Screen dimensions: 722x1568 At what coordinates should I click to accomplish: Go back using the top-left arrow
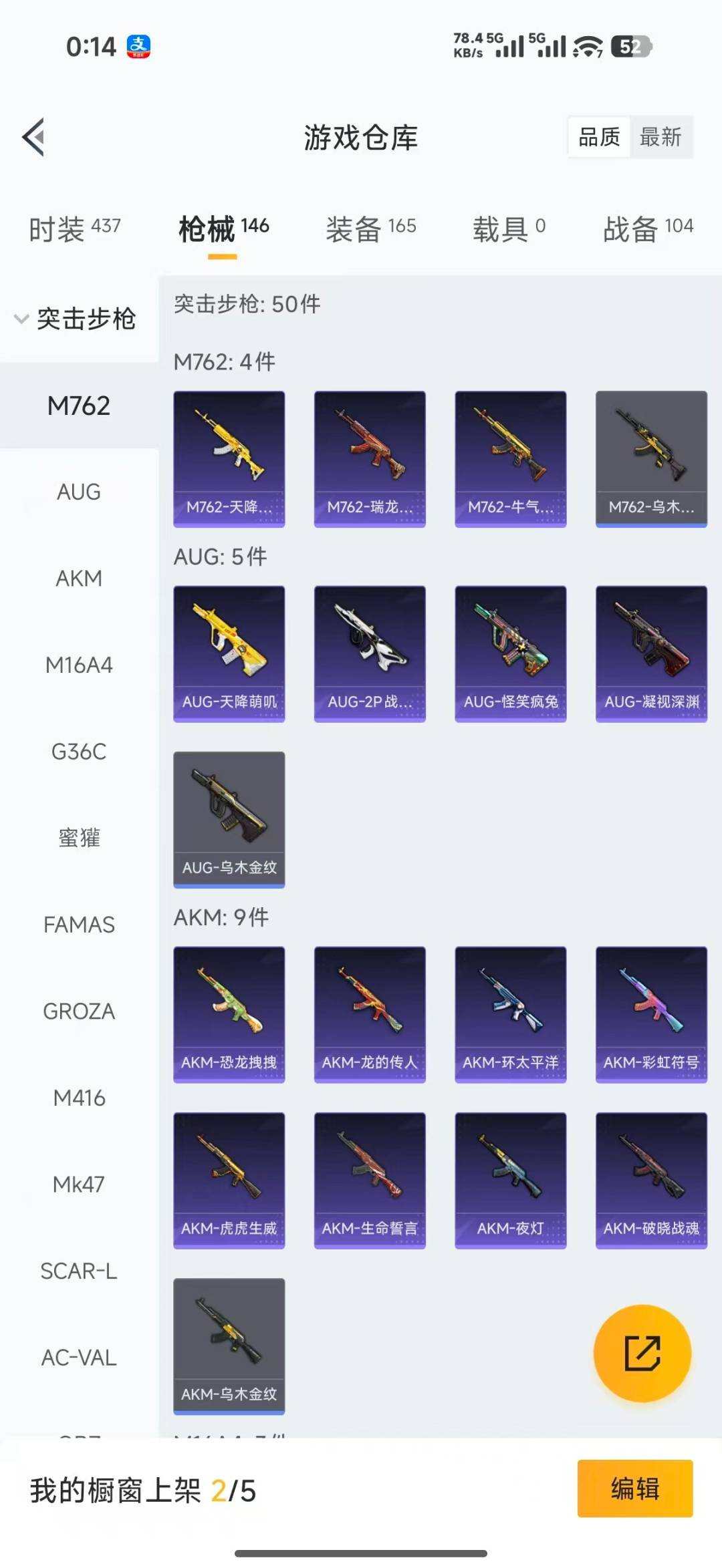click(x=33, y=137)
